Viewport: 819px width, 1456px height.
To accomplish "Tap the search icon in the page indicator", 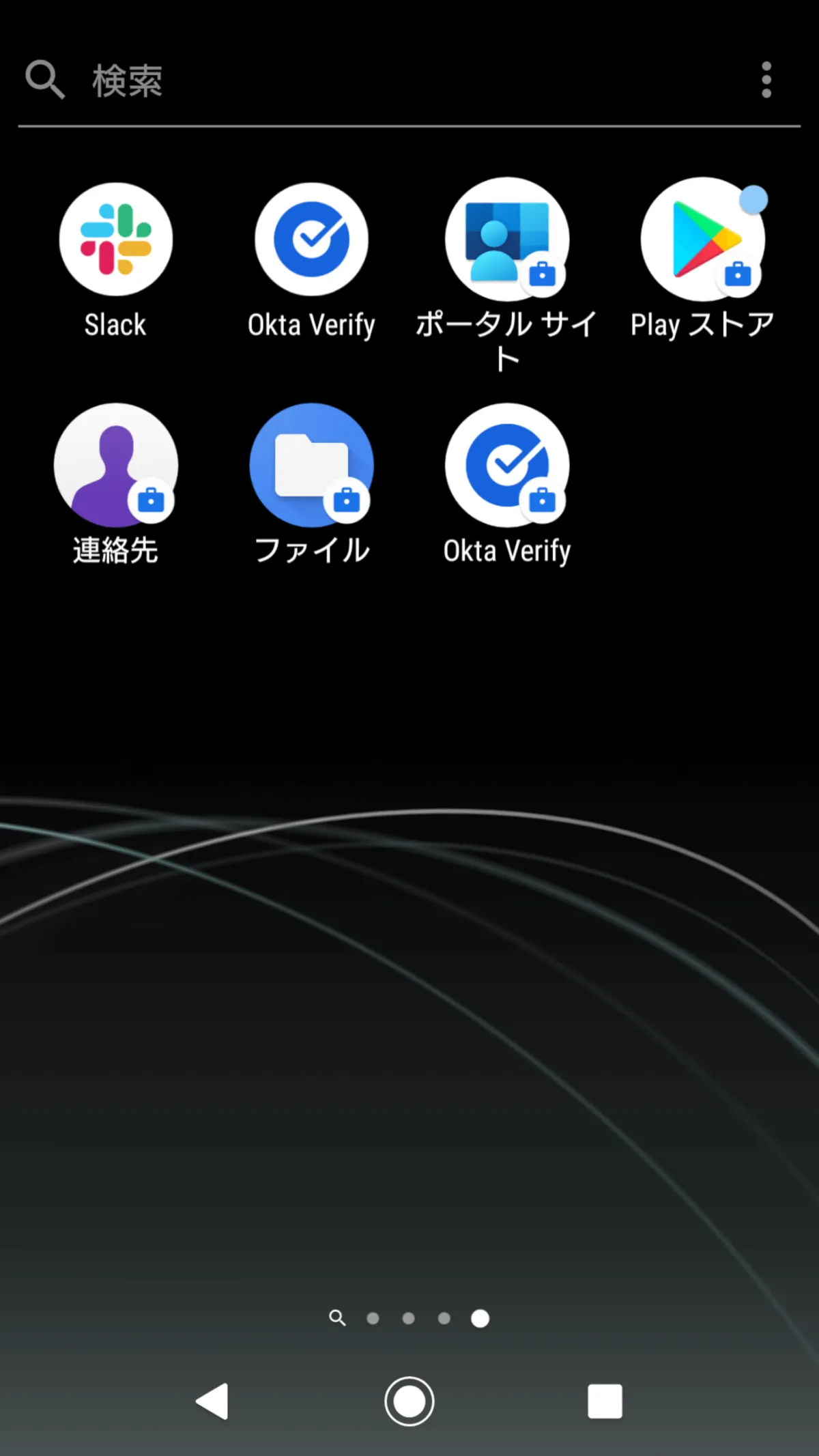I will pyautogui.click(x=337, y=1317).
